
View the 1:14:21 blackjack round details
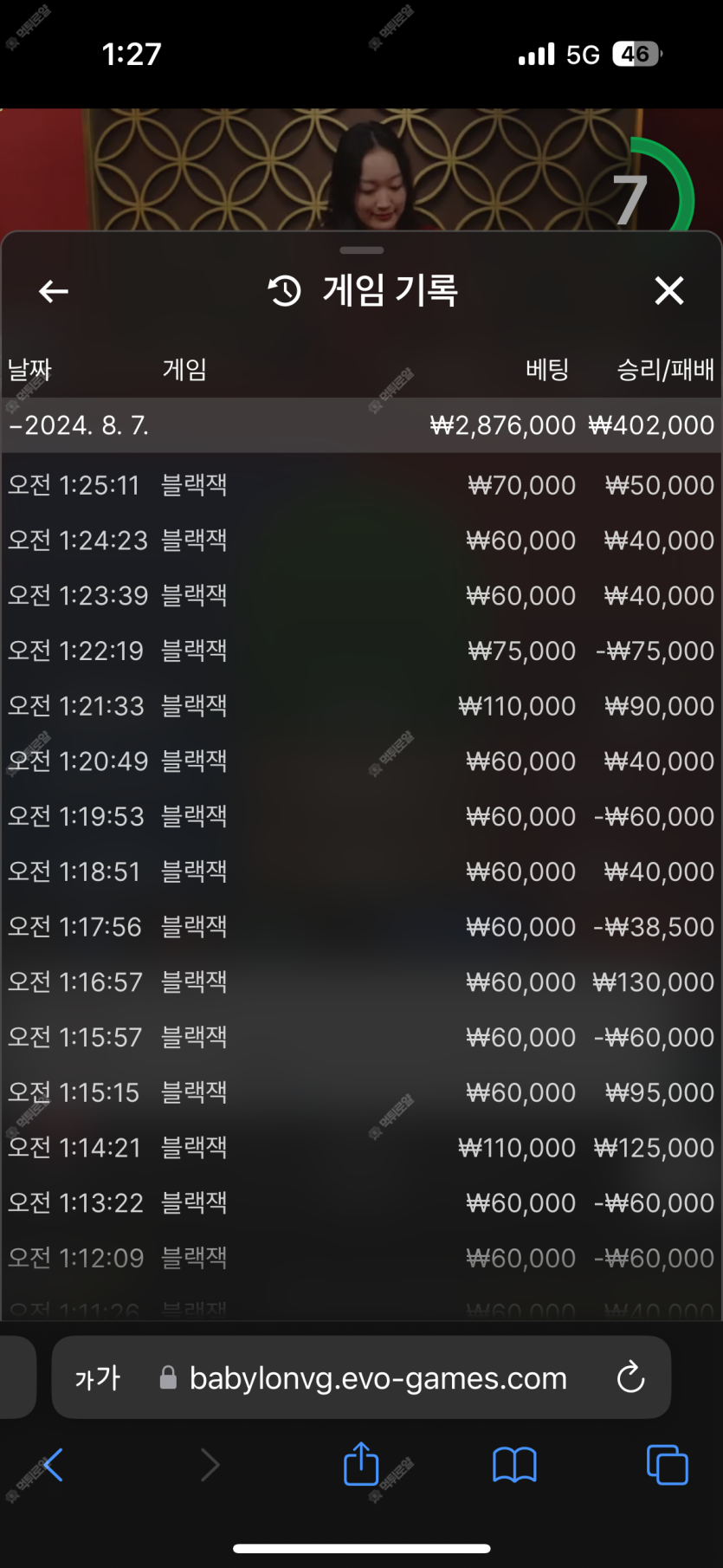click(360, 1148)
